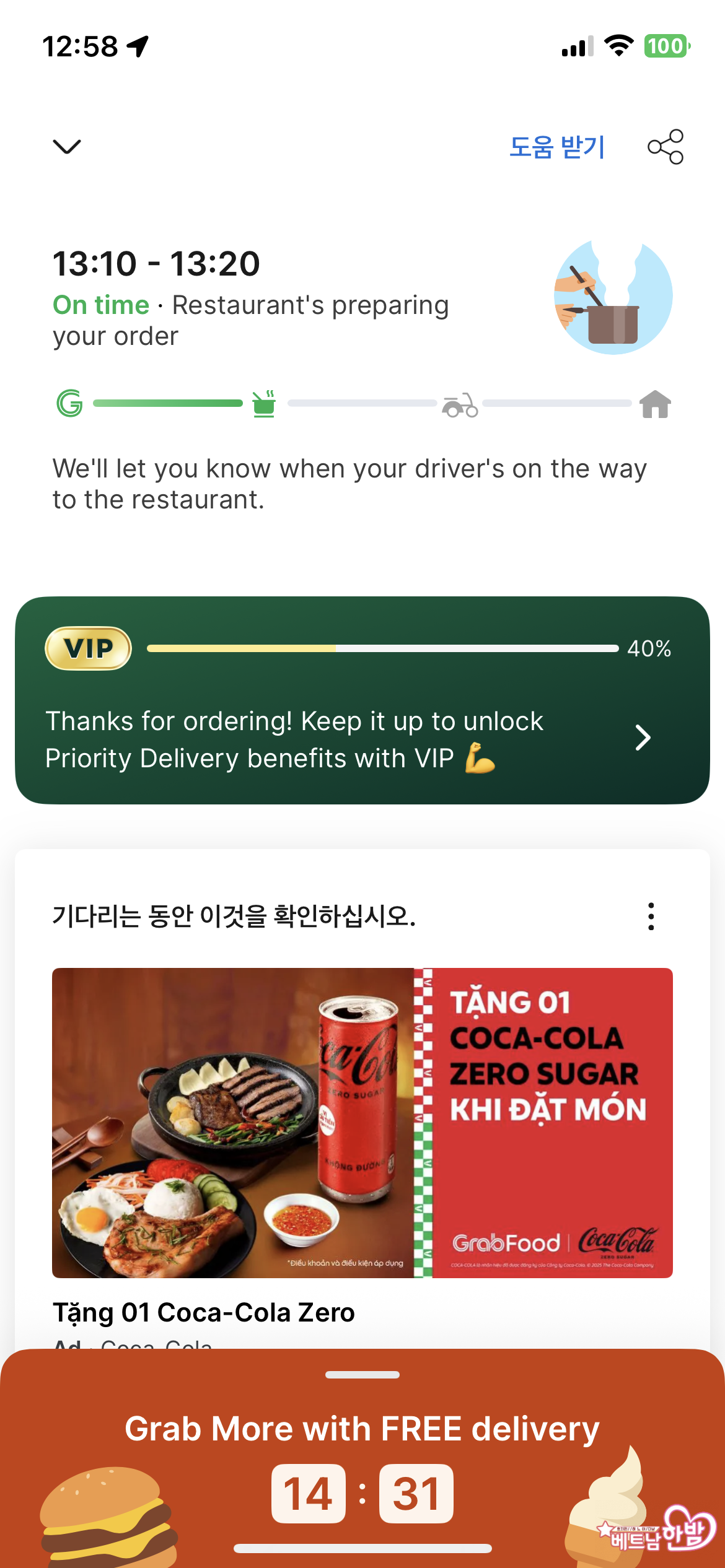Share the order status
Screen dimensions: 725x1568
665,147
